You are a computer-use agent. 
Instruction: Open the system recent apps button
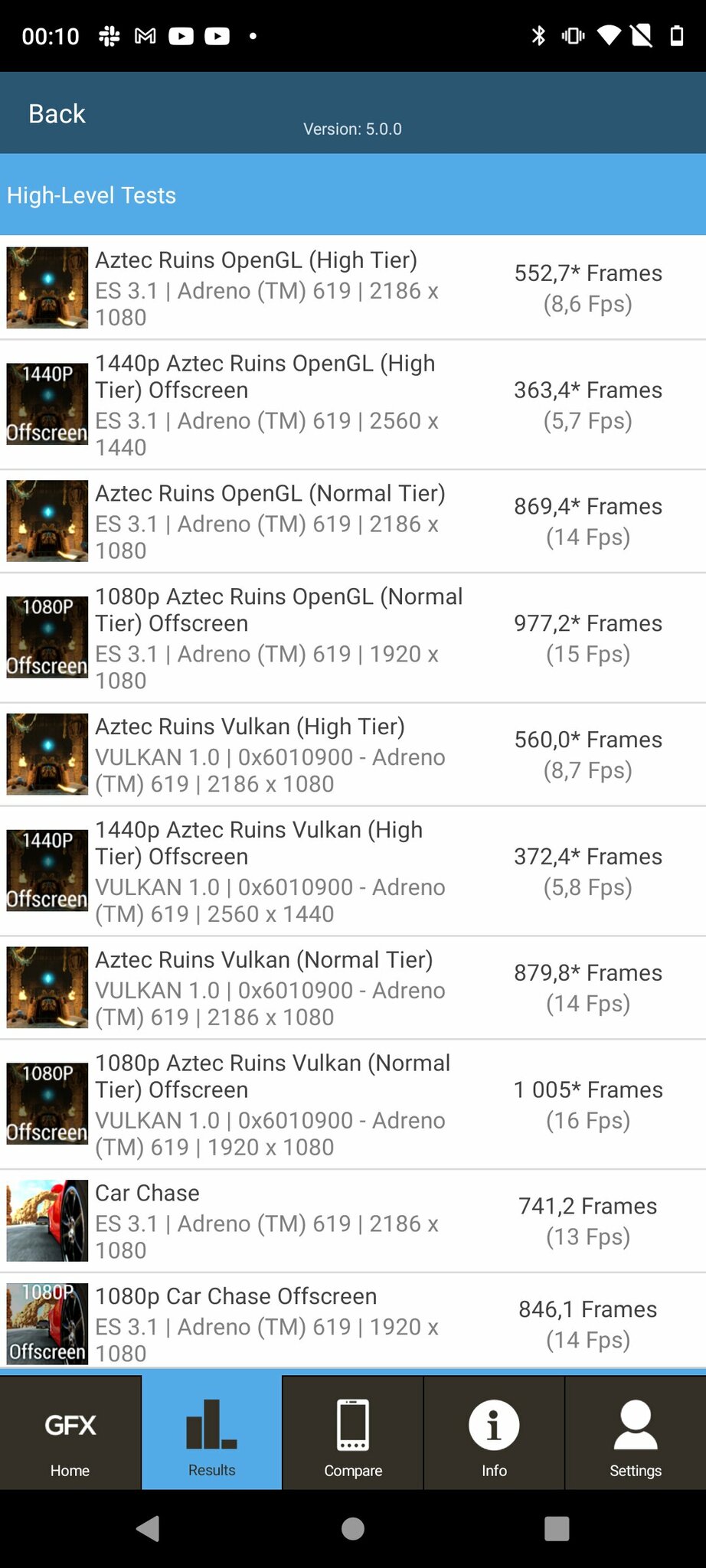pyautogui.click(x=557, y=1529)
